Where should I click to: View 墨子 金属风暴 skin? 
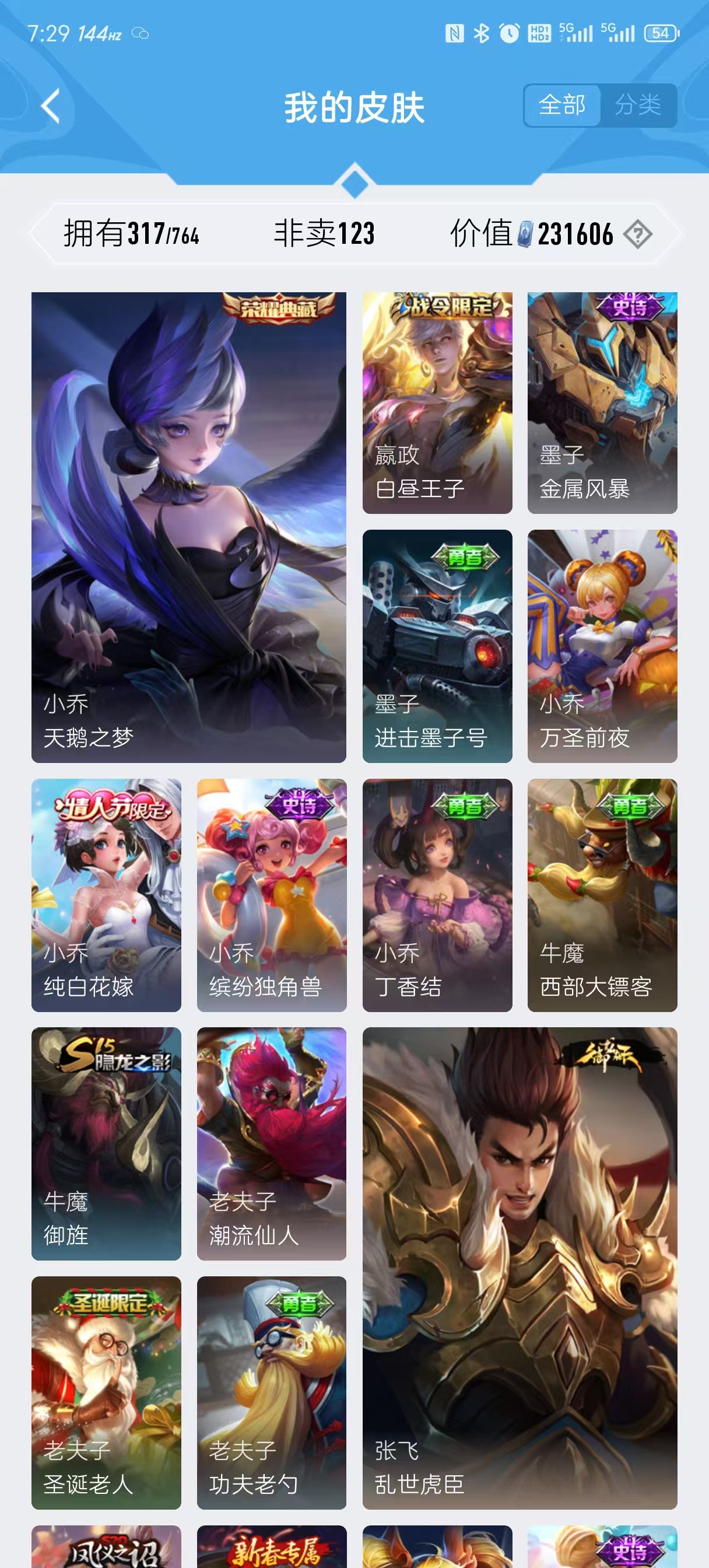click(602, 402)
